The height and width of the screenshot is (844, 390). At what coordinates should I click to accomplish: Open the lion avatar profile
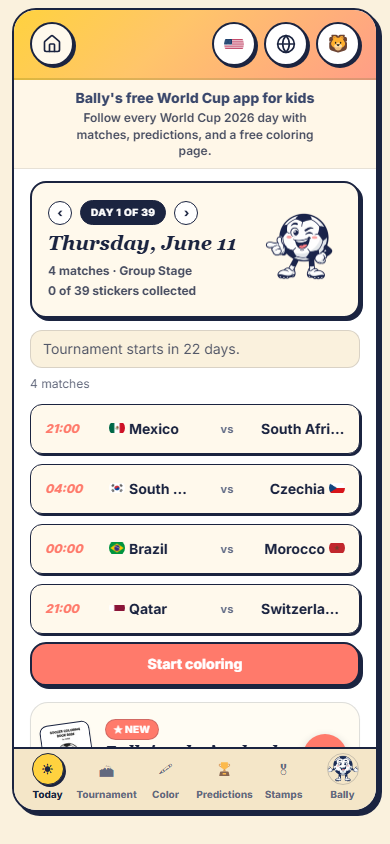click(338, 44)
